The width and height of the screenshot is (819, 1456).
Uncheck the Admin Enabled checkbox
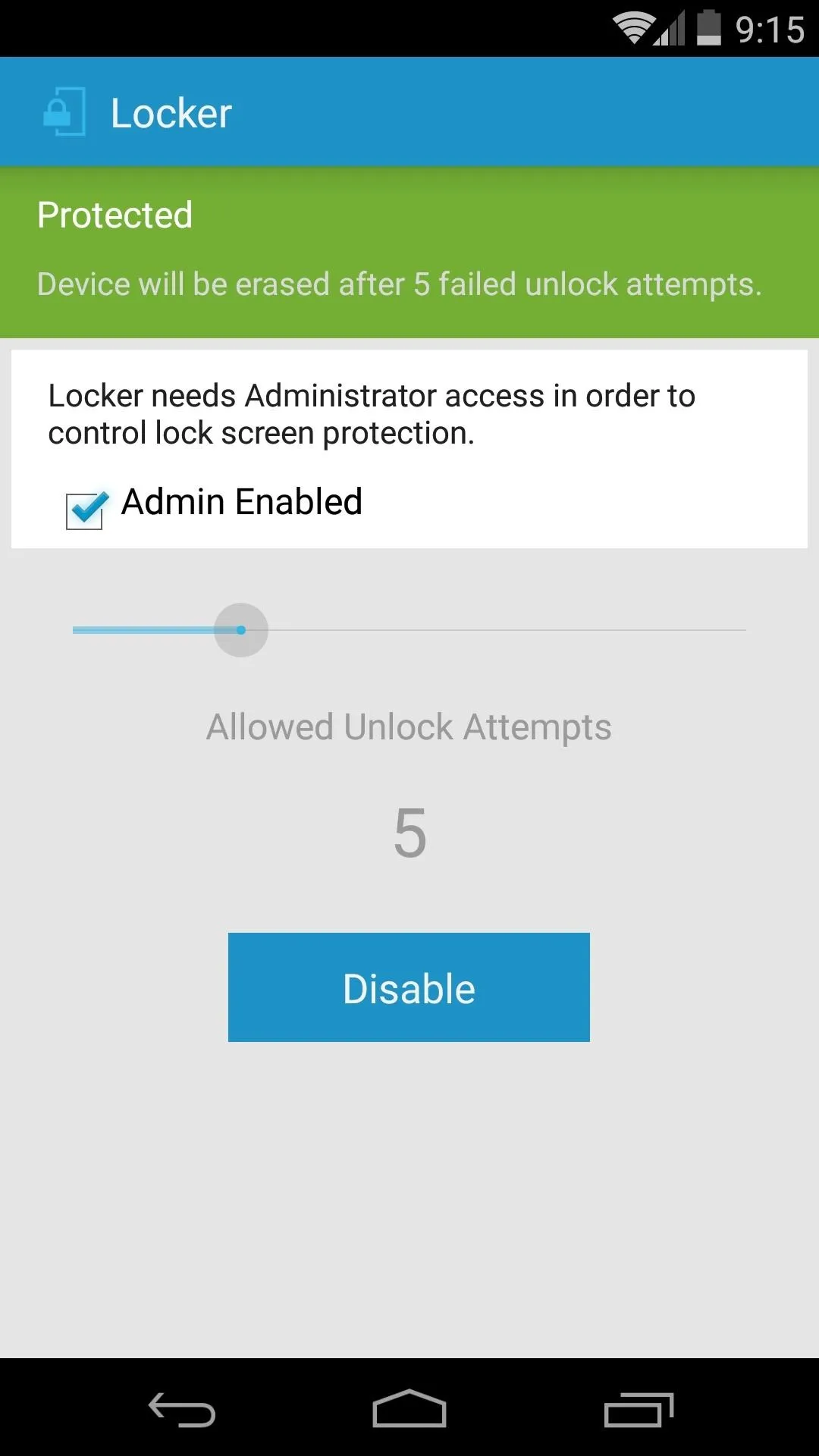[x=85, y=510]
